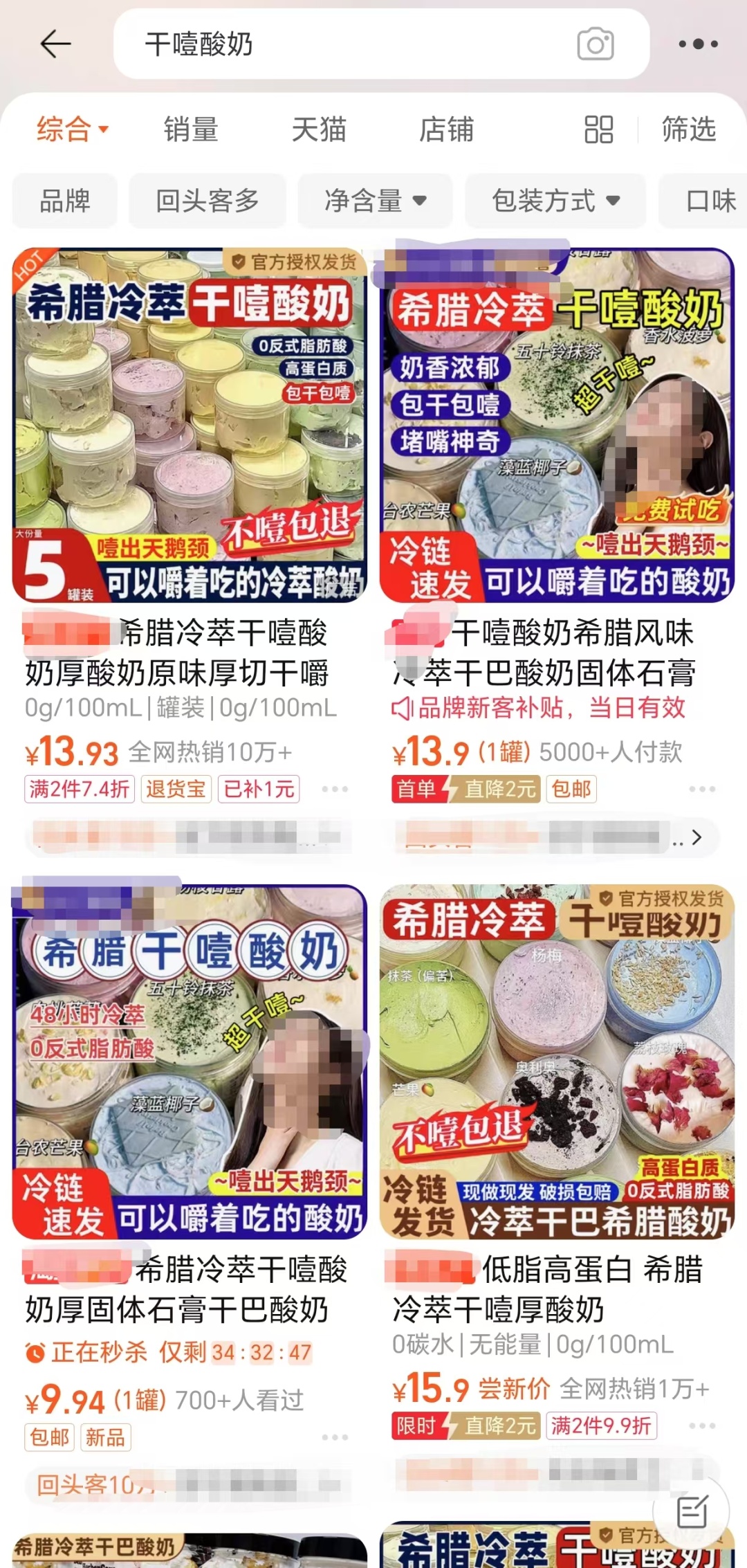Image resolution: width=747 pixels, height=1568 pixels.
Task: Tap the search box with 干噎酸奶
Action: click(x=346, y=44)
